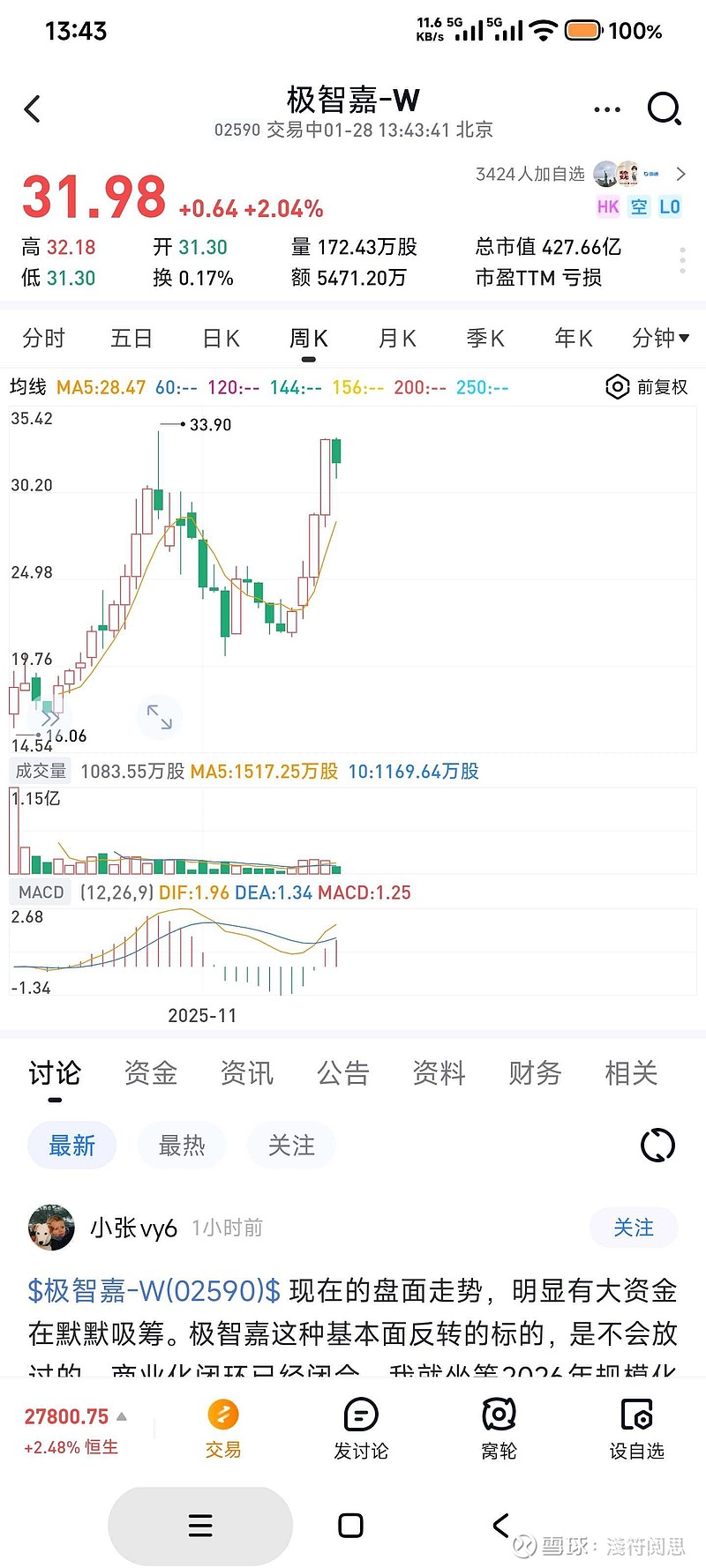Expand the 3424人加自选 follower chevron

point(681,174)
